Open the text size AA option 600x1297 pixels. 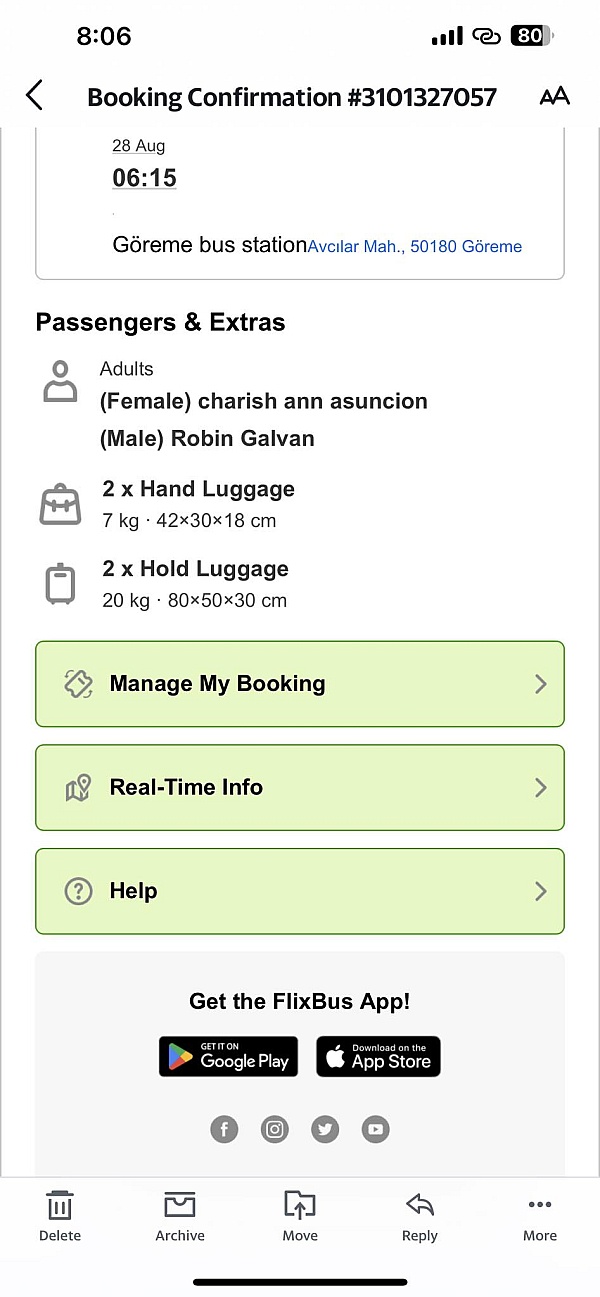click(x=554, y=96)
